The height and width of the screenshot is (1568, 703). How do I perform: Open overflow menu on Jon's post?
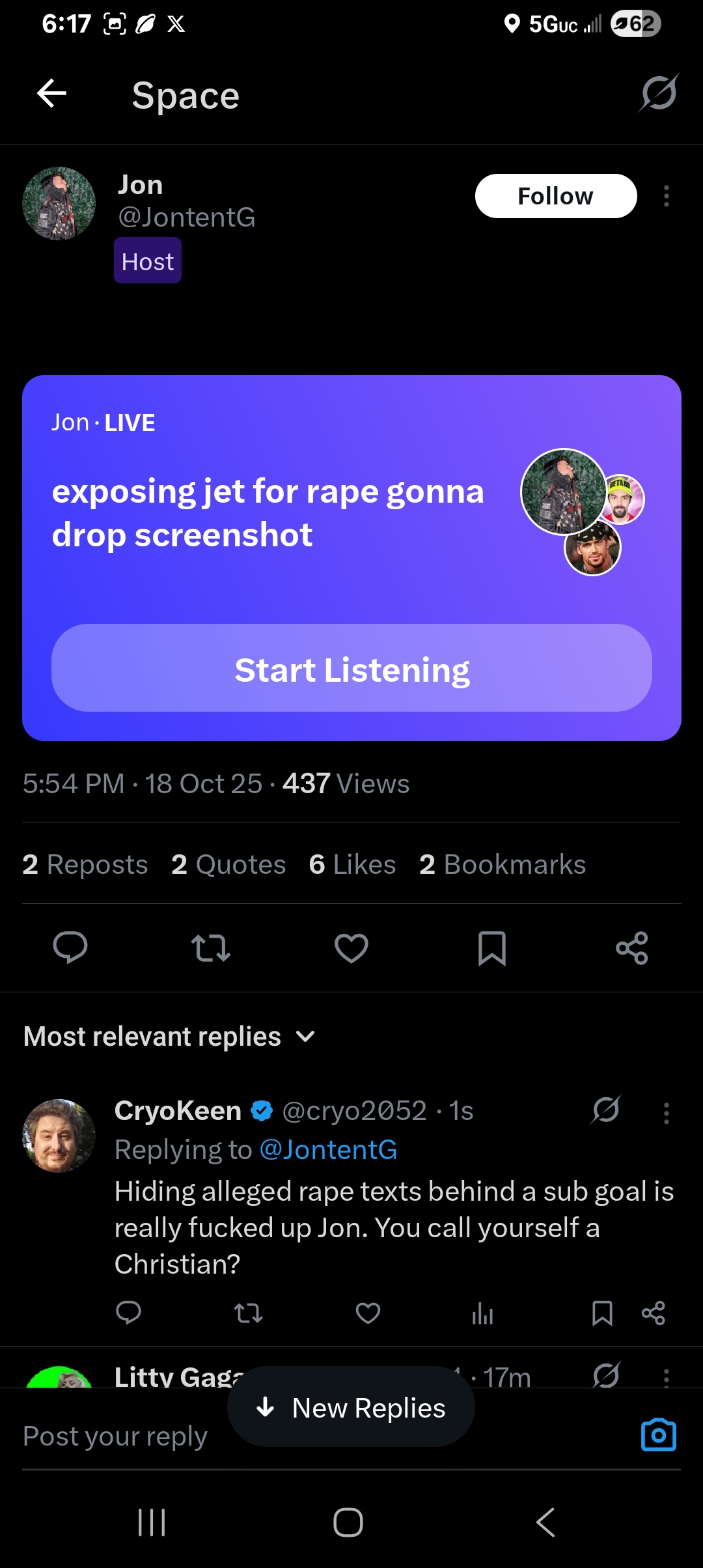click(666, 196)
